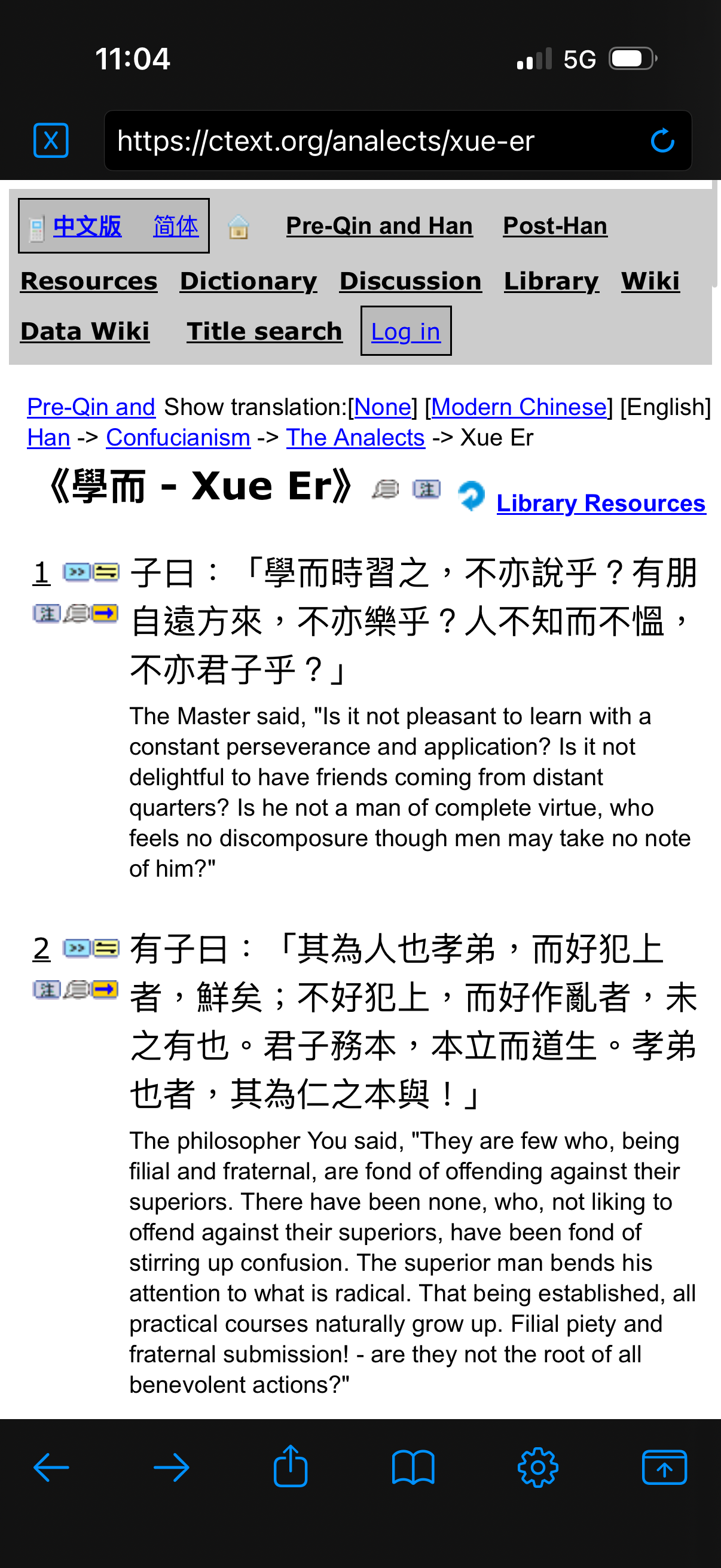This screenshot has height=1568, width=721.
Task: Open paragraph number 2 link
Action: [41, 948]
